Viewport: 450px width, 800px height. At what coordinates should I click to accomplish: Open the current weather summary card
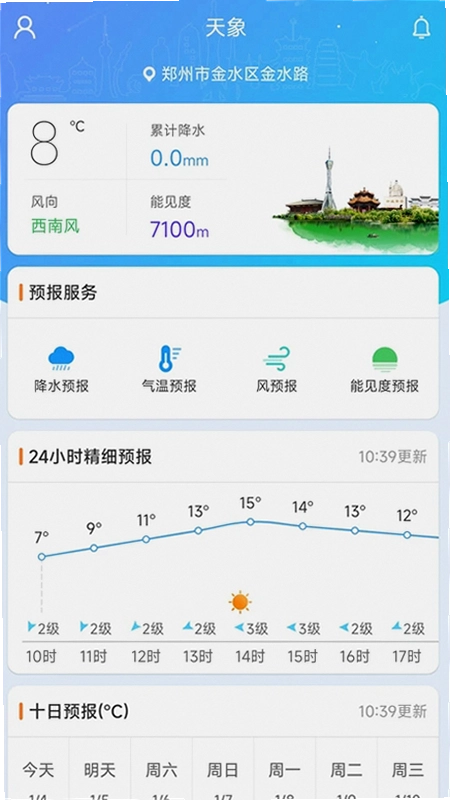click(x=223, y=179)
